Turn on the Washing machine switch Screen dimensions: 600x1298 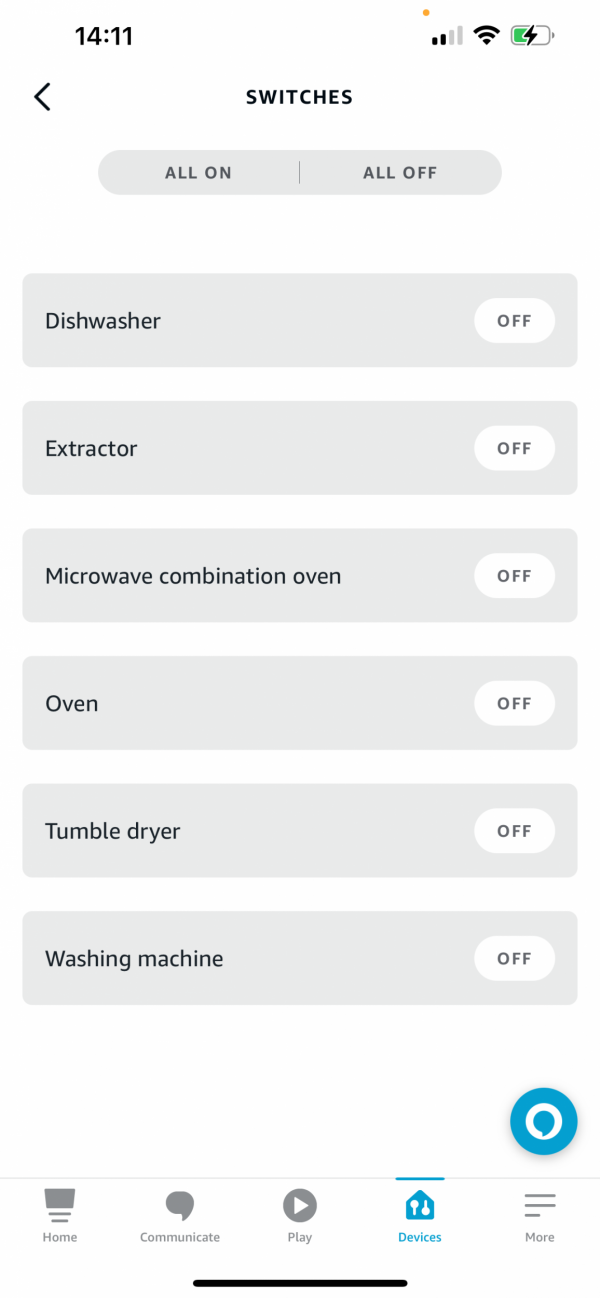(x=514, y=959)
